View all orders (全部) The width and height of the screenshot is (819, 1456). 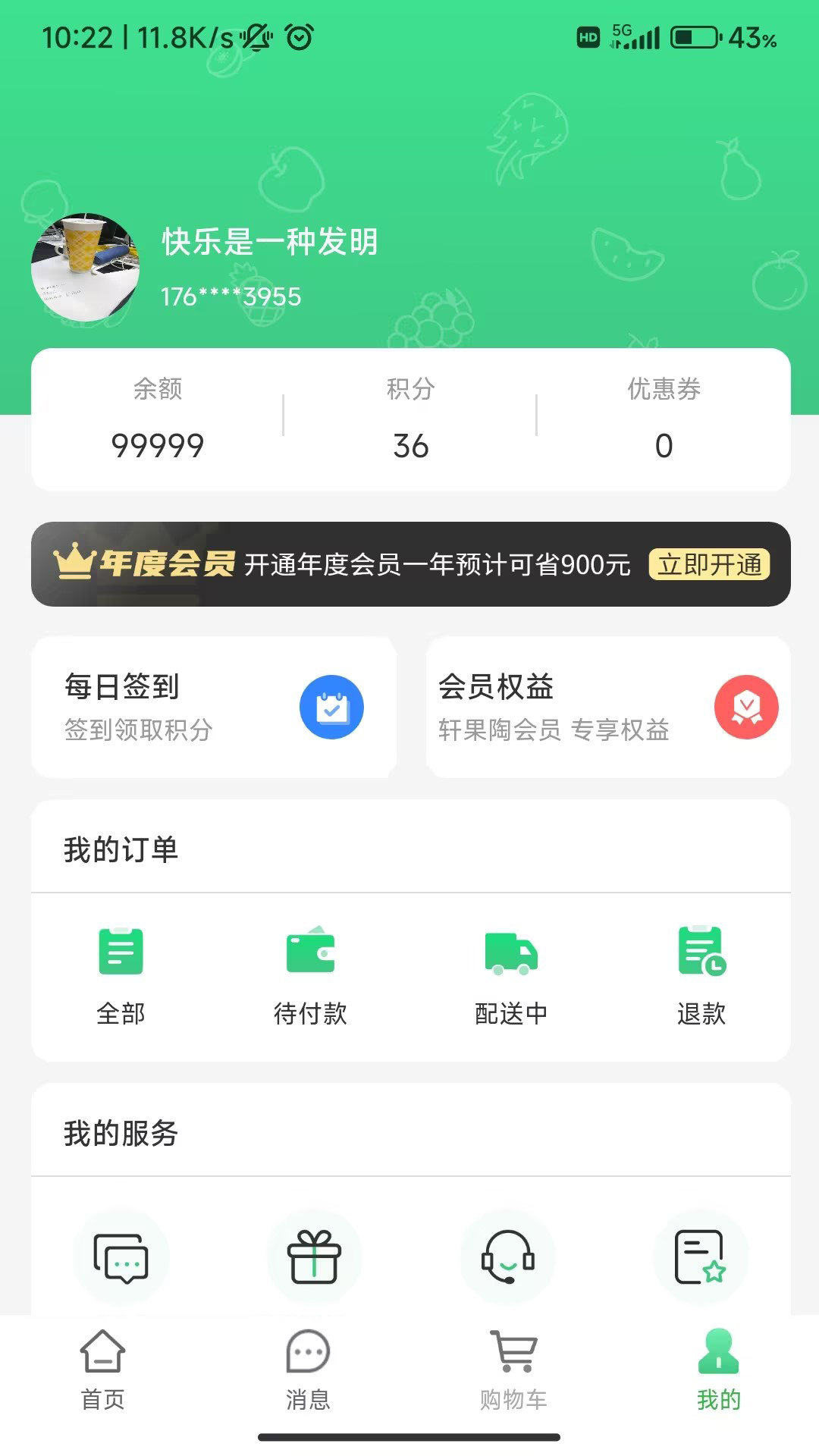click(121, 975)
